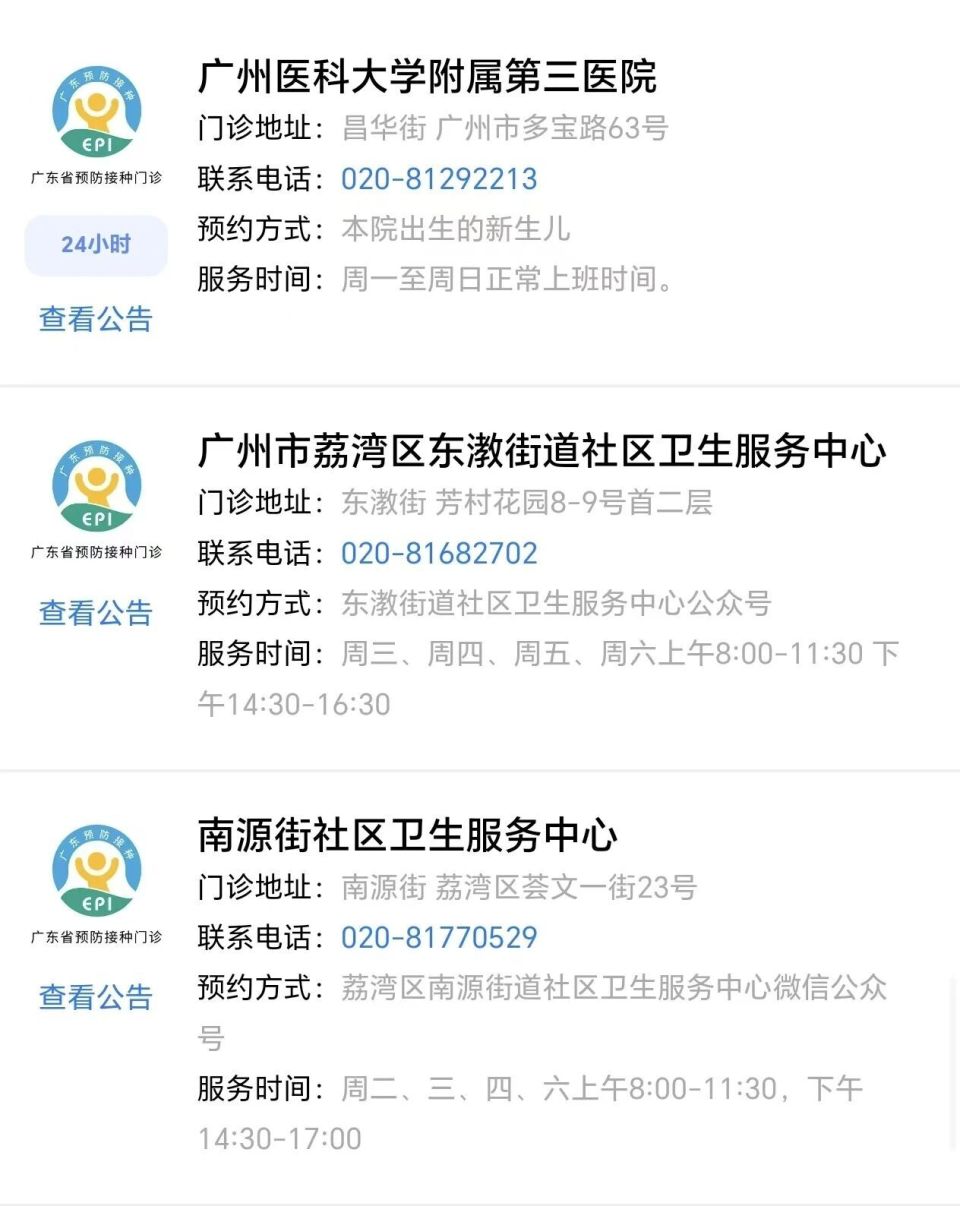Open 查看公告 for 南源街社区卫生服务中心
Viewport: 960px width, 1206px height.
pos(95,997)
